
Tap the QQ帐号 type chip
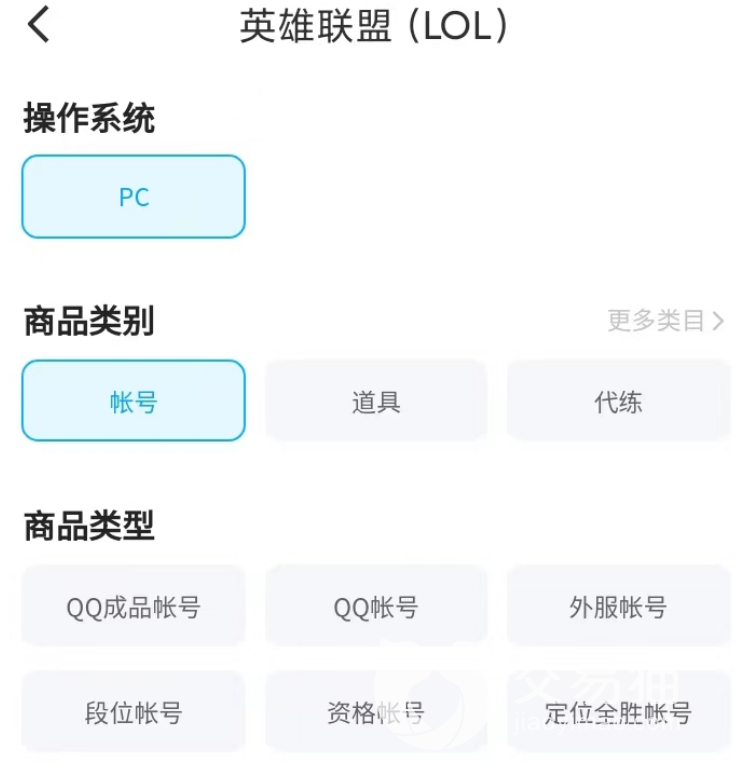click(x=376, y=606)
